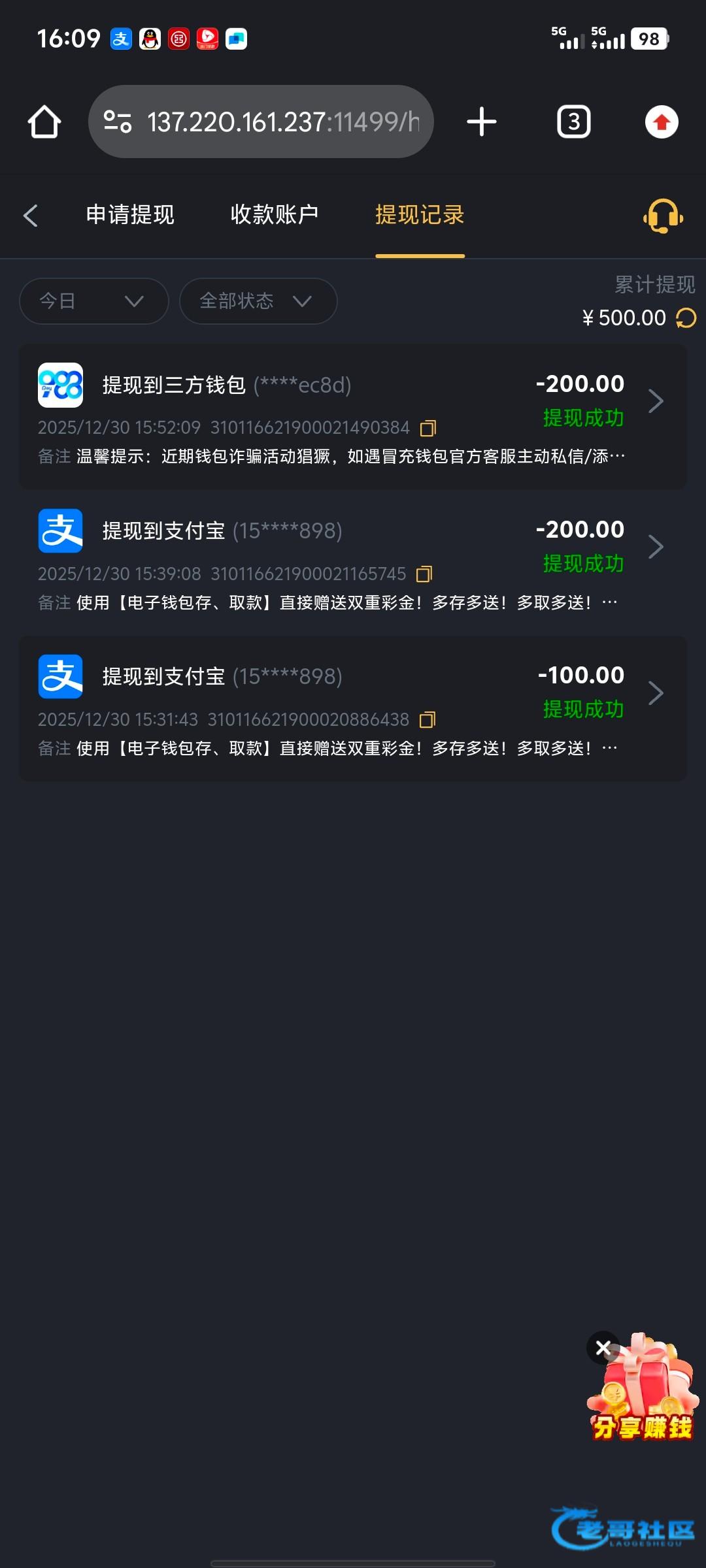Expand the 全部状态 status filter
Image resolution: width=706 pixels, height=1568 pixels.
[x=258, y=301]
